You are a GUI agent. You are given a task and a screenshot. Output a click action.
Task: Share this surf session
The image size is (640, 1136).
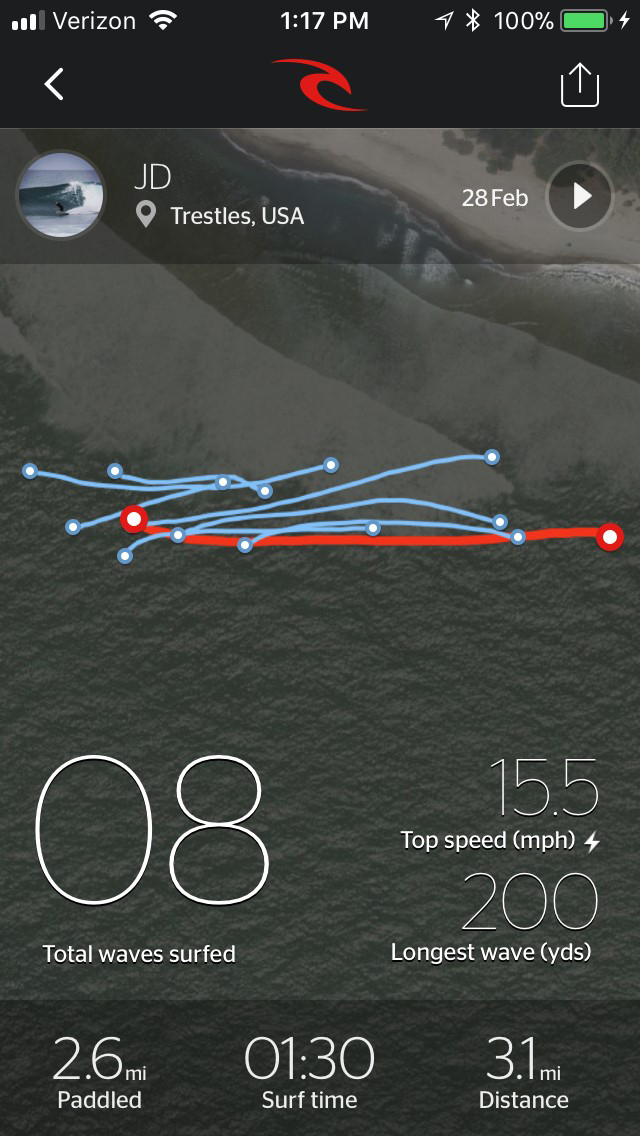[580, 85]
